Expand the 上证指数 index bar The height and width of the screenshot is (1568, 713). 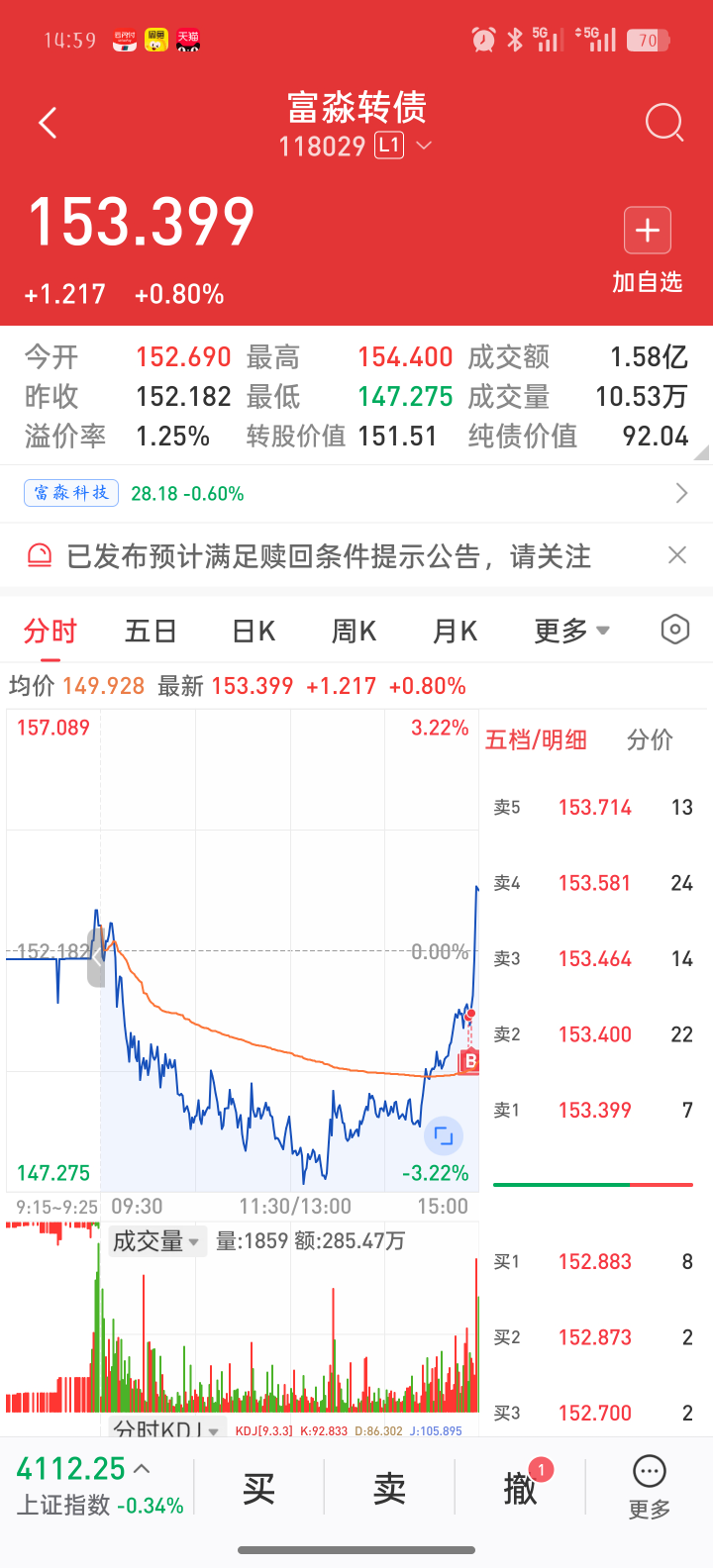pos(99,1485)
